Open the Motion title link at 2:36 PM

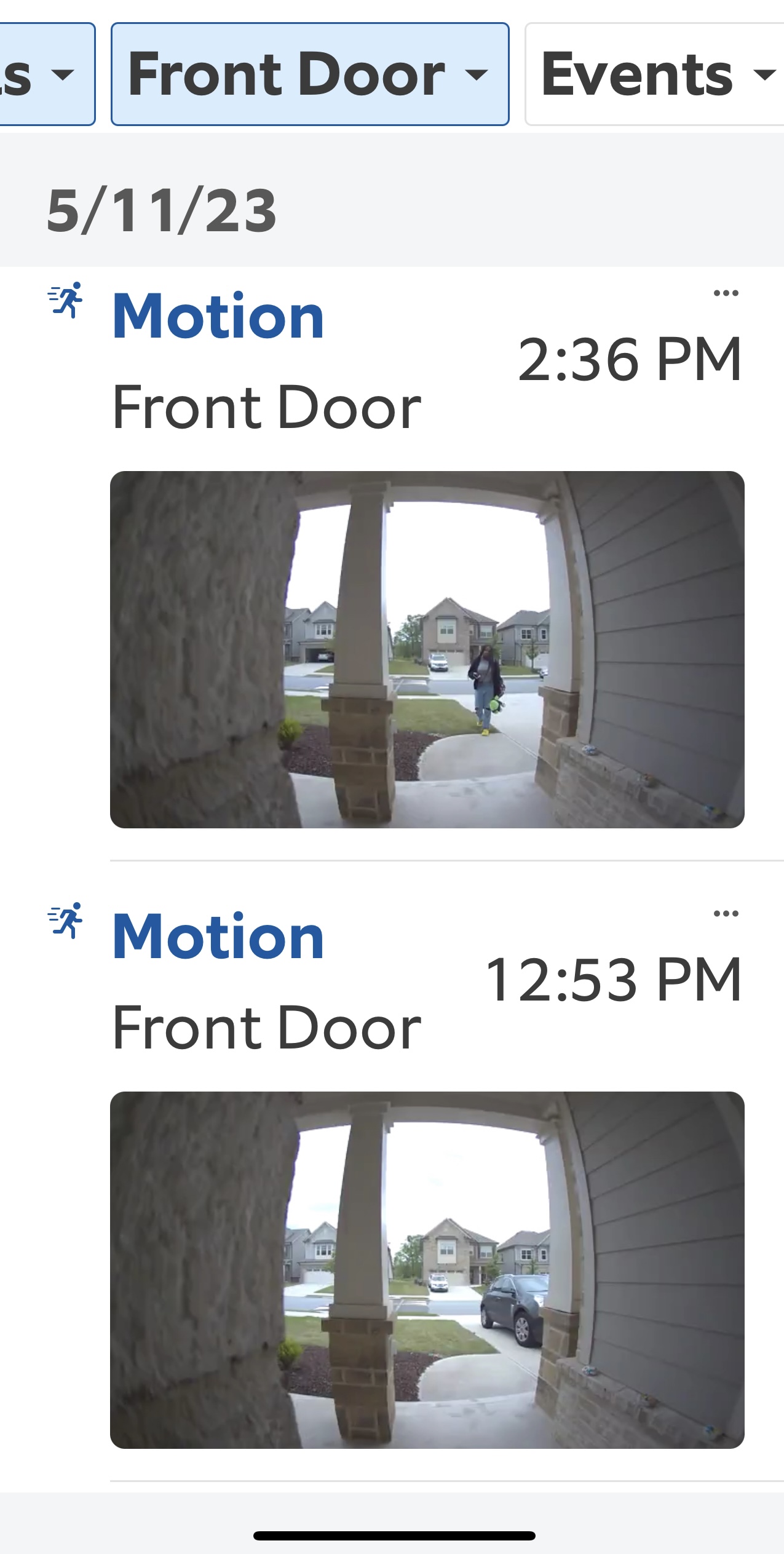pos(218,316)
